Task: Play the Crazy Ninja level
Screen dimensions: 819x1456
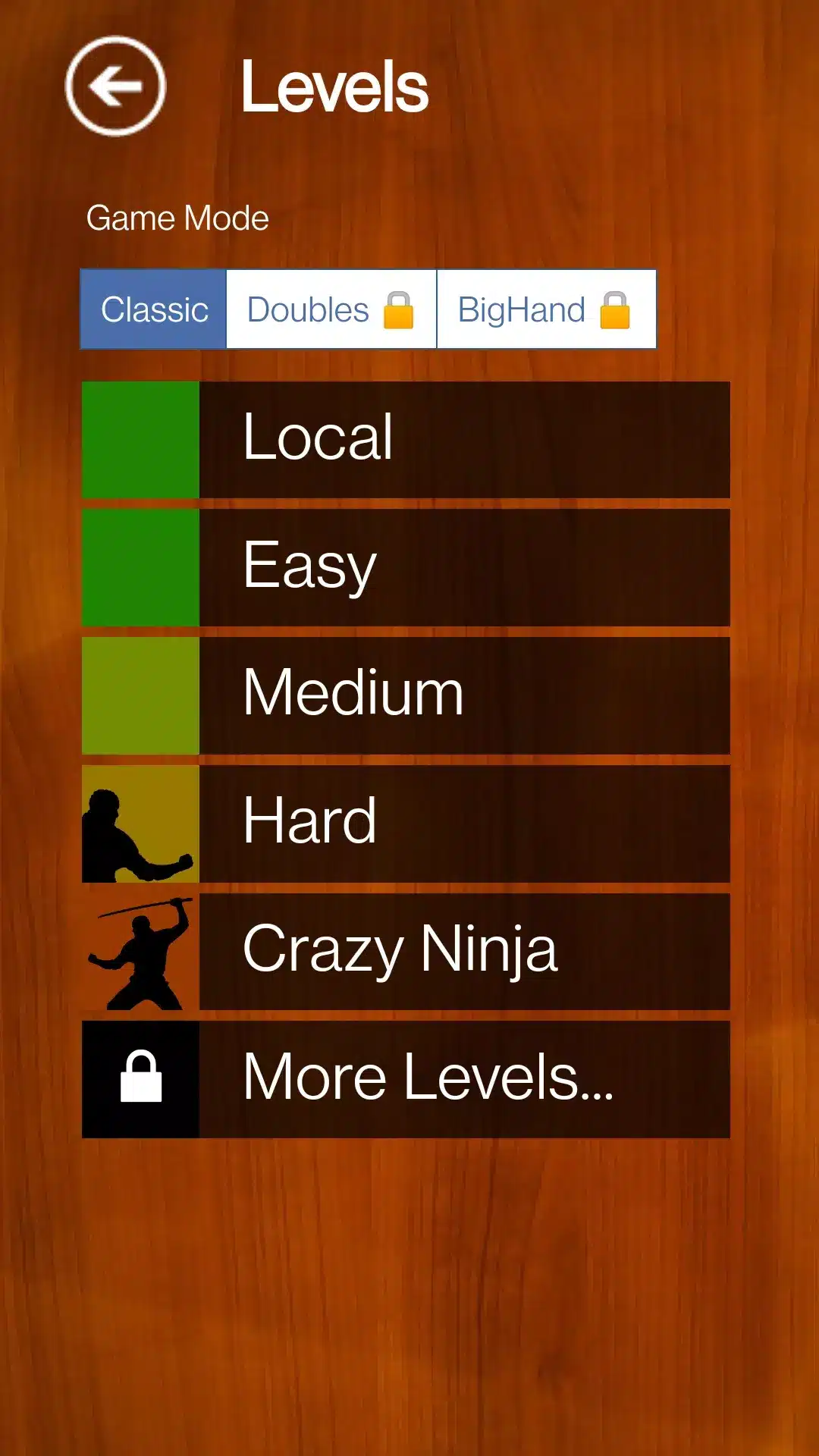Action: [406, 952]
